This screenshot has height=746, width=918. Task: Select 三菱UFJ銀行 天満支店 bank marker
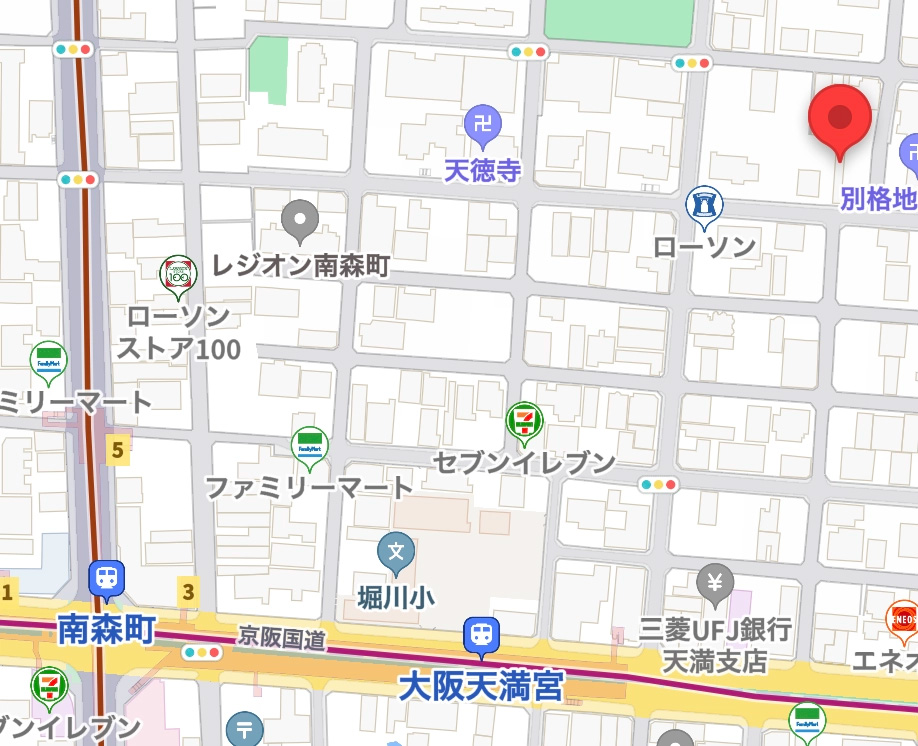(x=715, y=583)
